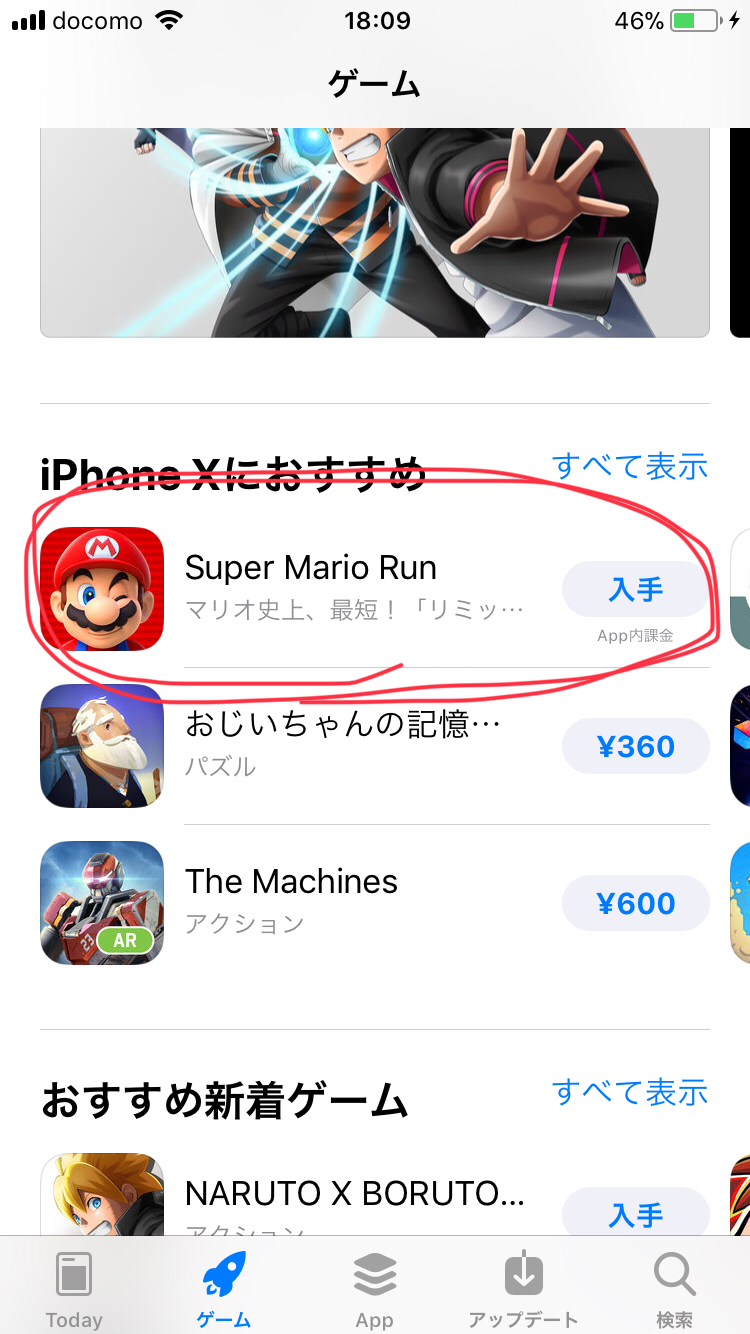Open the featured anime game banner

[375, 232]
